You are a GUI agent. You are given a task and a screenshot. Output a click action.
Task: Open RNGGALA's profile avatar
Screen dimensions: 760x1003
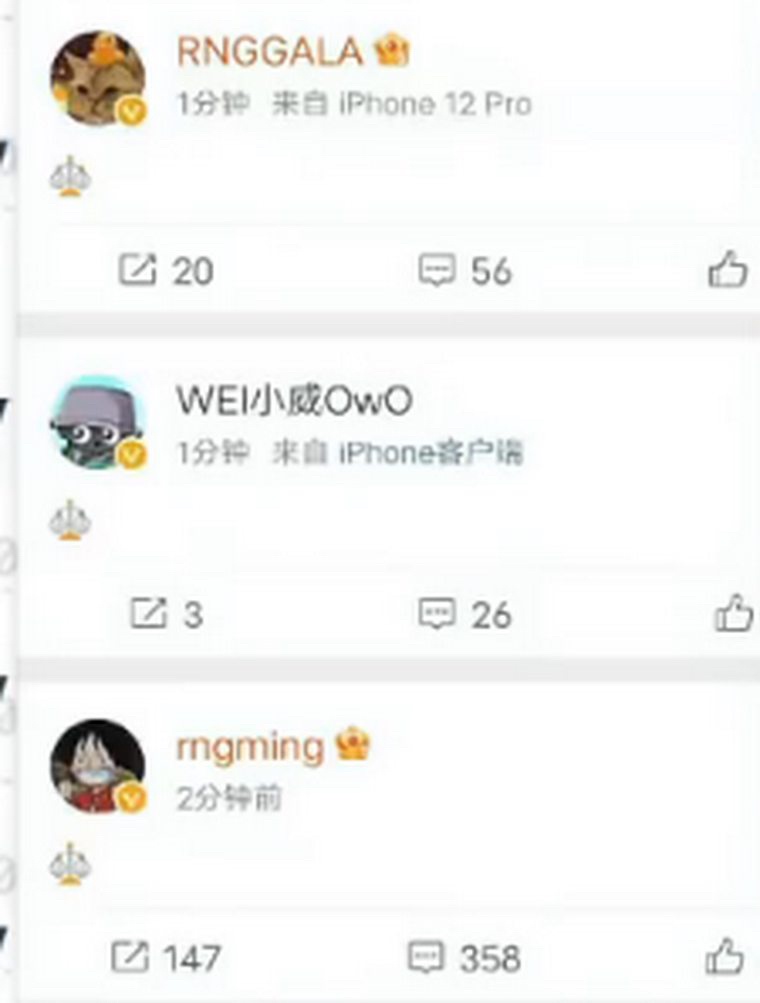click(x=97, y=78)
